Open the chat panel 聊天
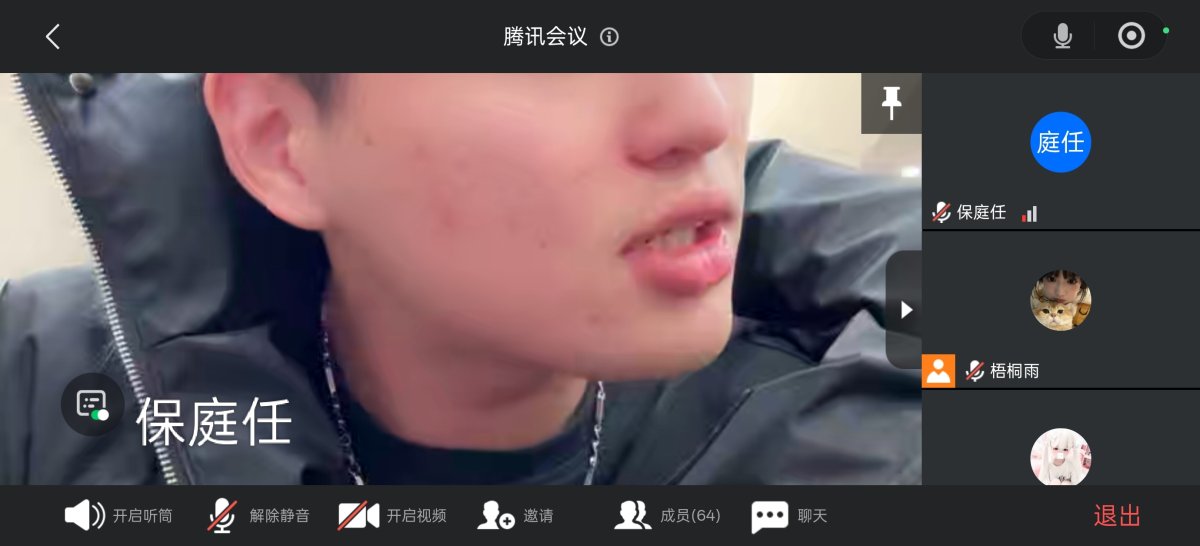The width and height of the screenshot is (1200, 546). point(789,516)
